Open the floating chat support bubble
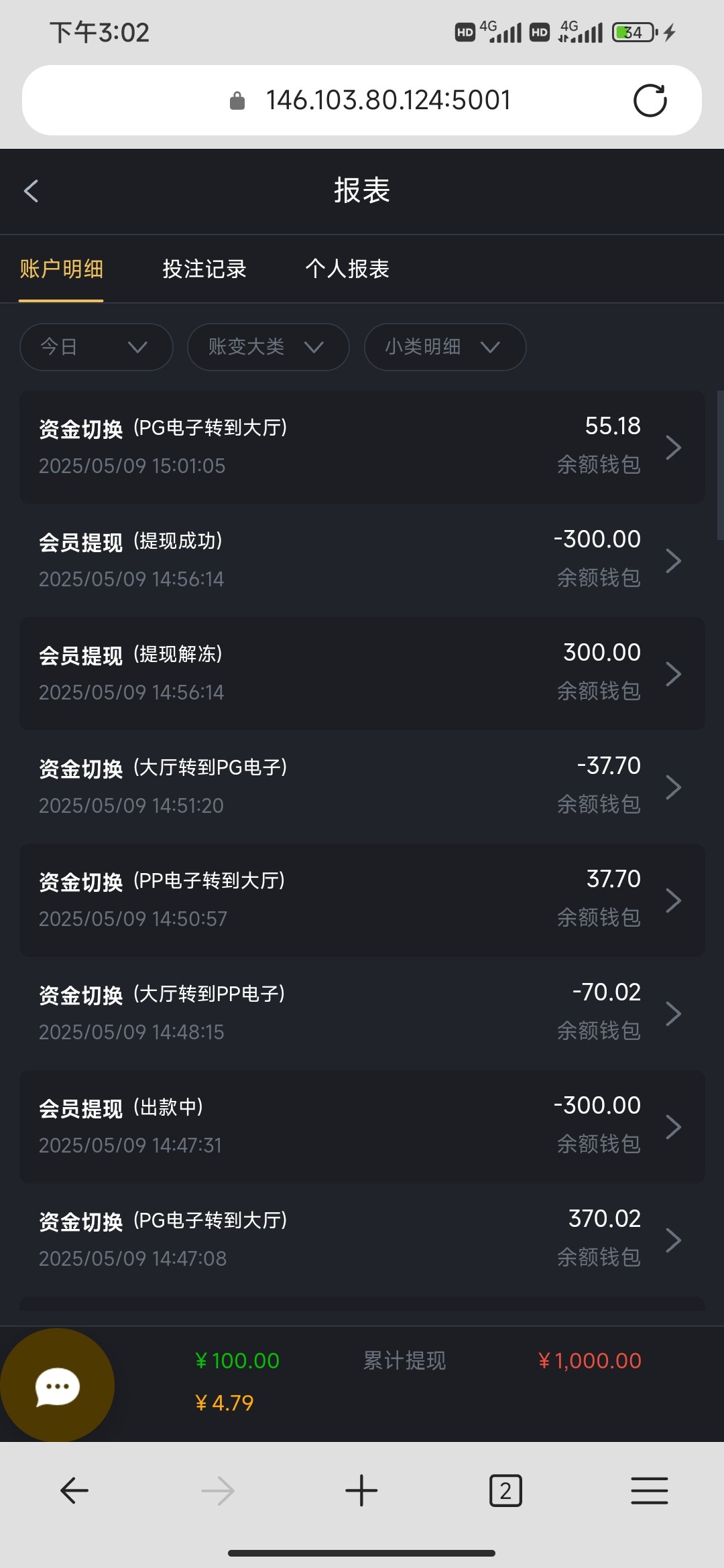 [57, 1385]
